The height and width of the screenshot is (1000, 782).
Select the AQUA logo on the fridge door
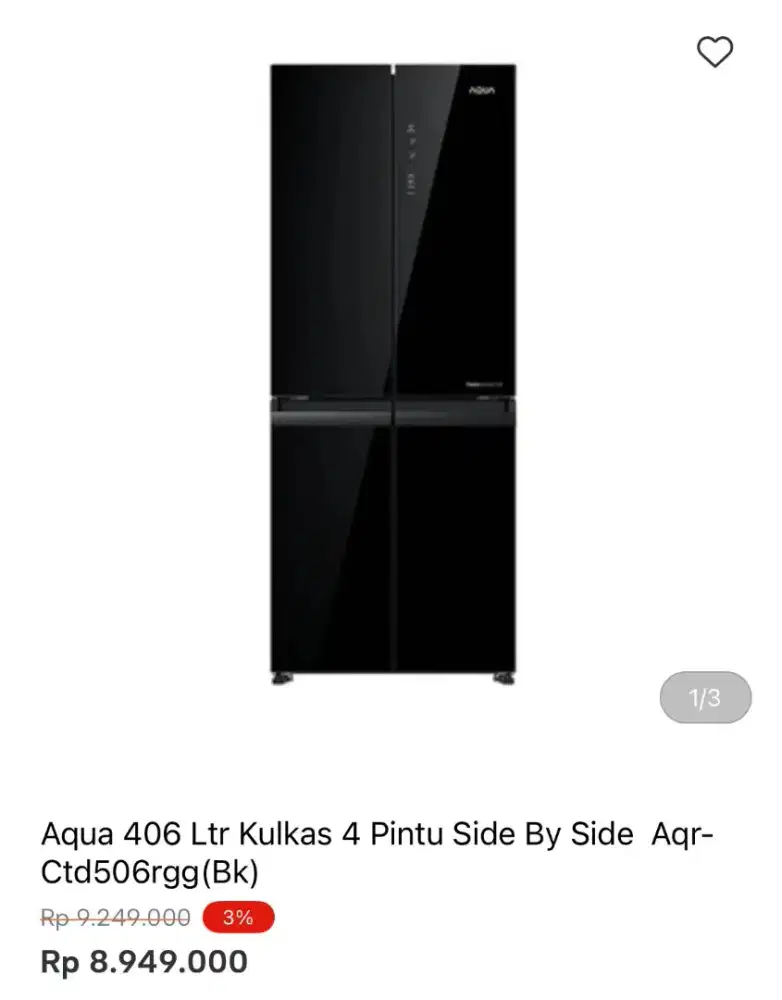[x=481, y=92]
